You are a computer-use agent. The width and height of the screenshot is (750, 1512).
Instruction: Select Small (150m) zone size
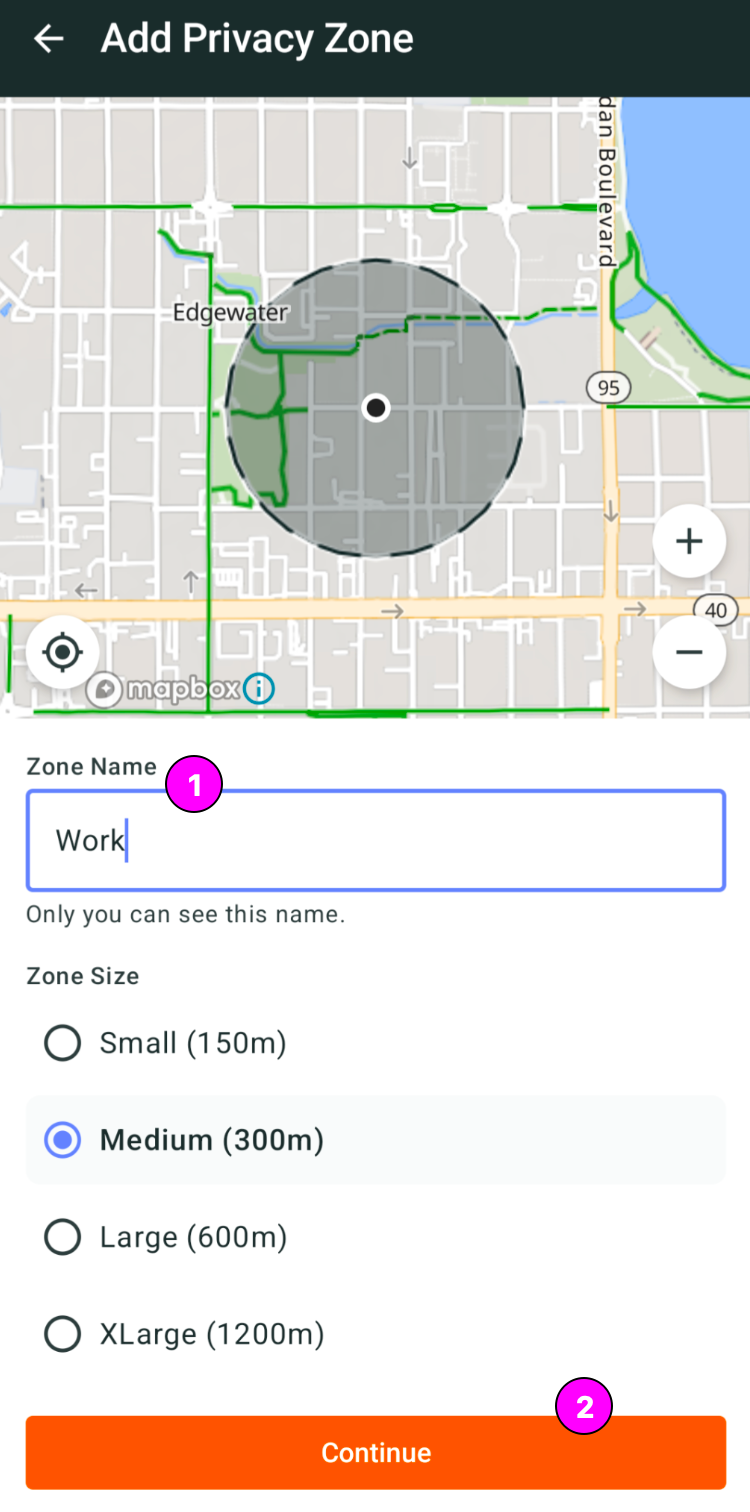point(375,1044)
